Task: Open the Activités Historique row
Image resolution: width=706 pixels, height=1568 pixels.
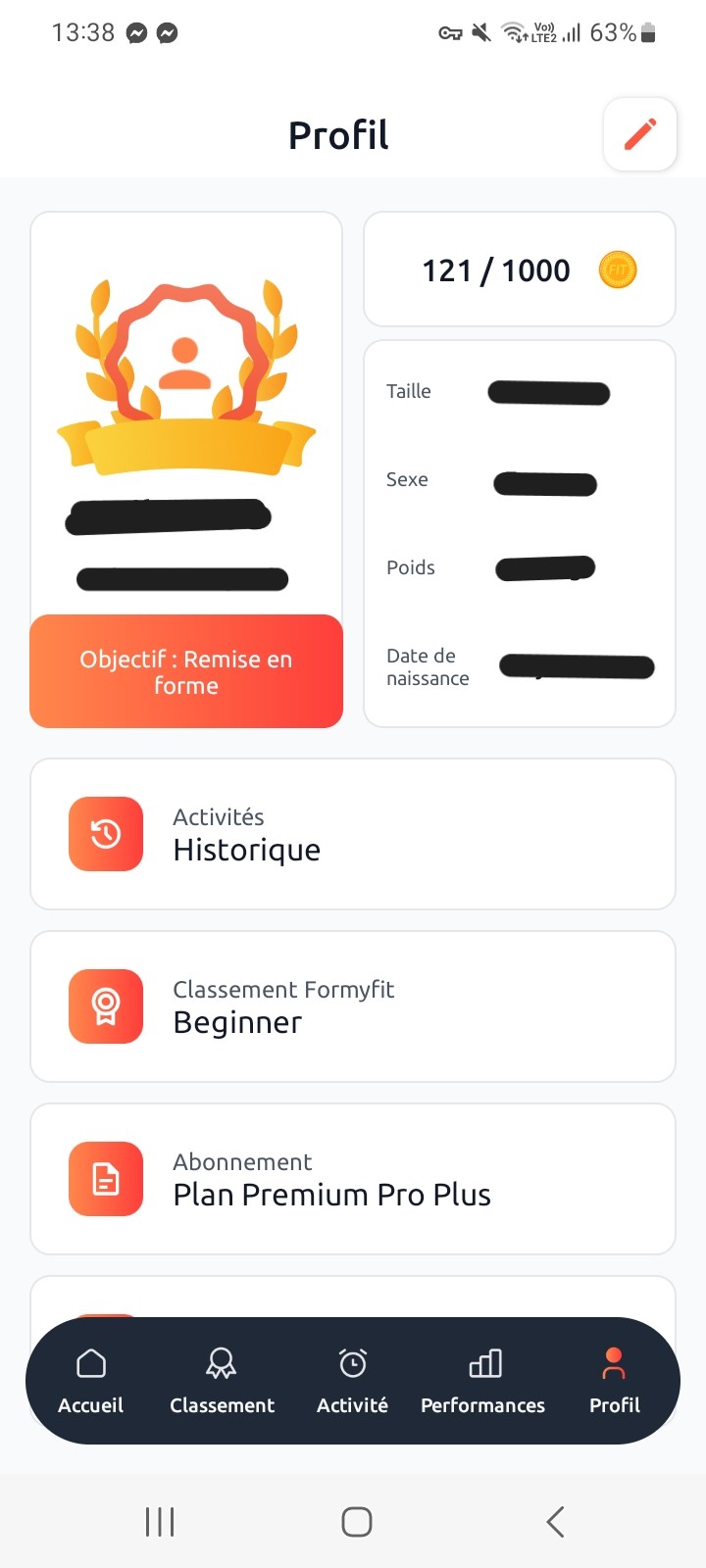Action: click(x=353, y=834)
